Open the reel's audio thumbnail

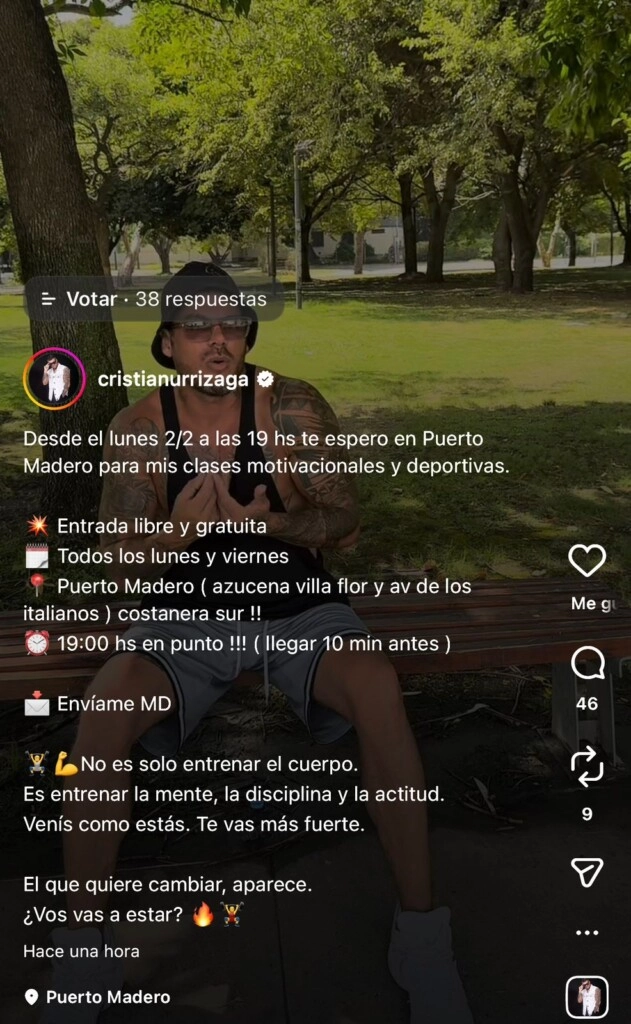[587, 997]
